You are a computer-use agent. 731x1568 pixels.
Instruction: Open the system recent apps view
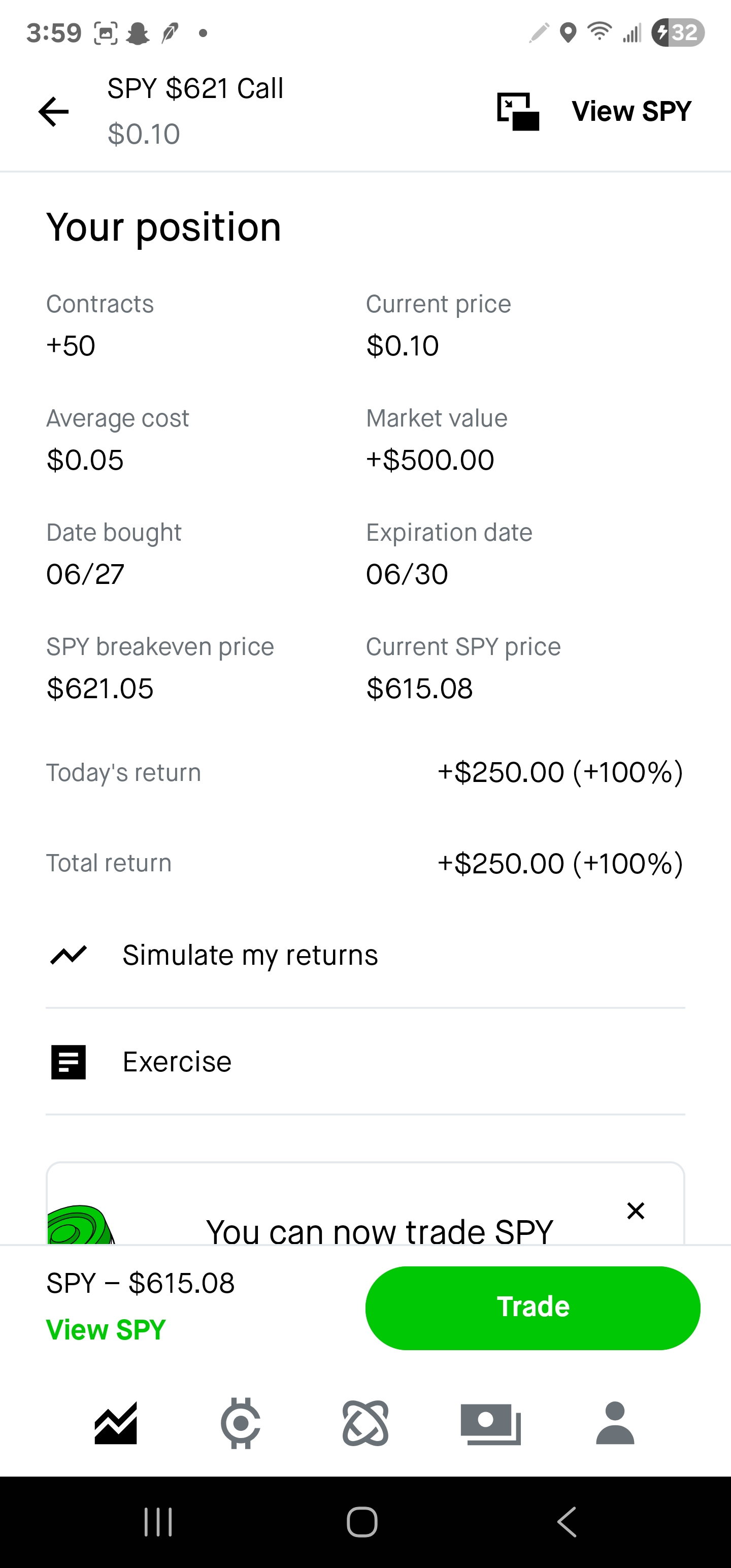(158, 1522)
